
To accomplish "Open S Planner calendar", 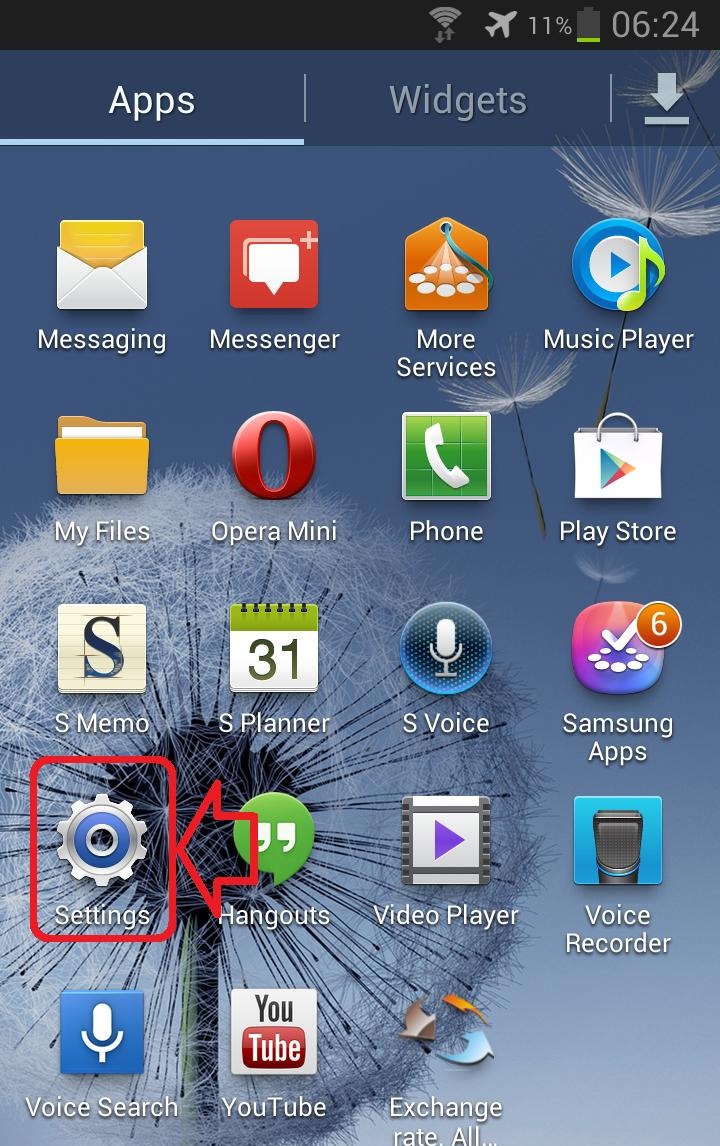I will pos(274,649).
